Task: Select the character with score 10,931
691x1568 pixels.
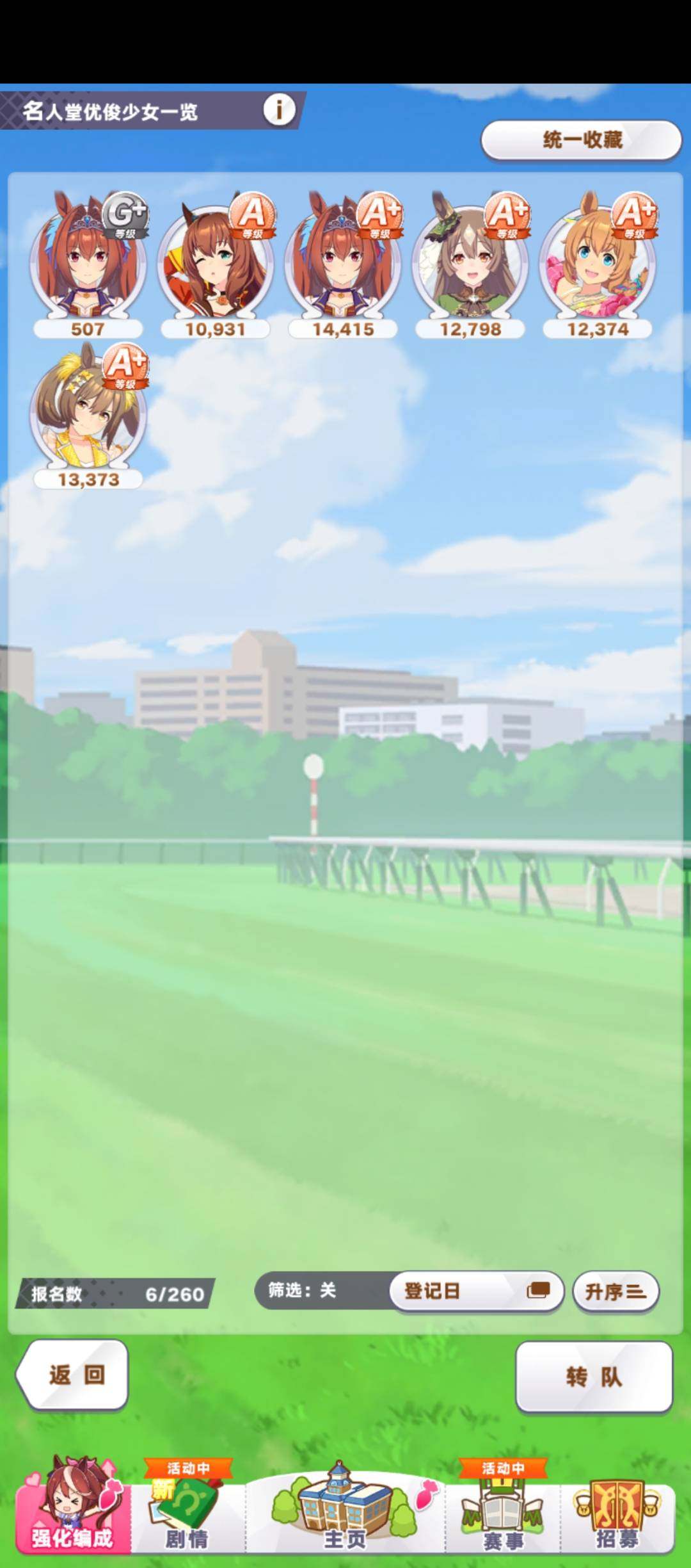Action: [215, 264]
